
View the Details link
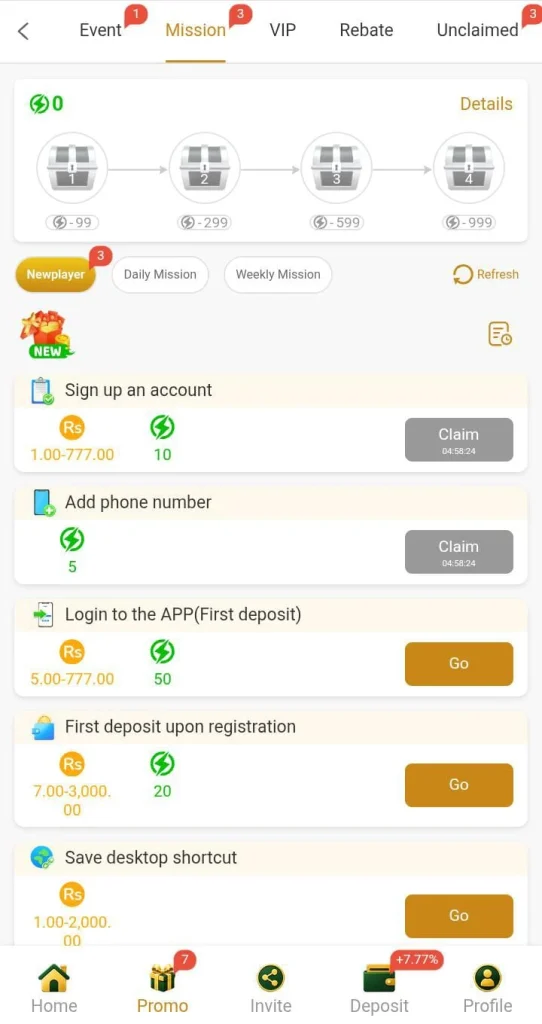486,104
